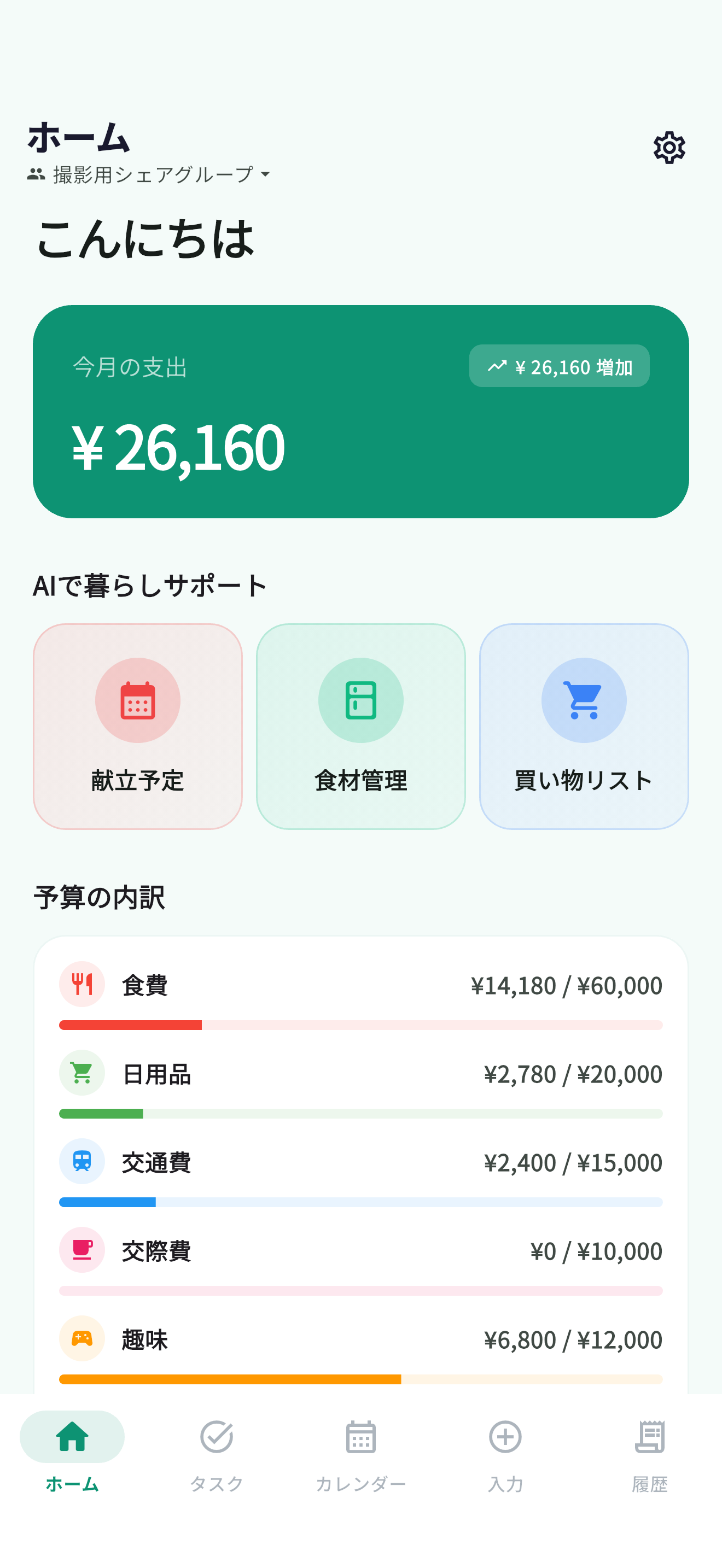This screenshot has height=1568, width=722.
Task: Click the 食費 progress bar
Action: click(x=360, y=1025)
